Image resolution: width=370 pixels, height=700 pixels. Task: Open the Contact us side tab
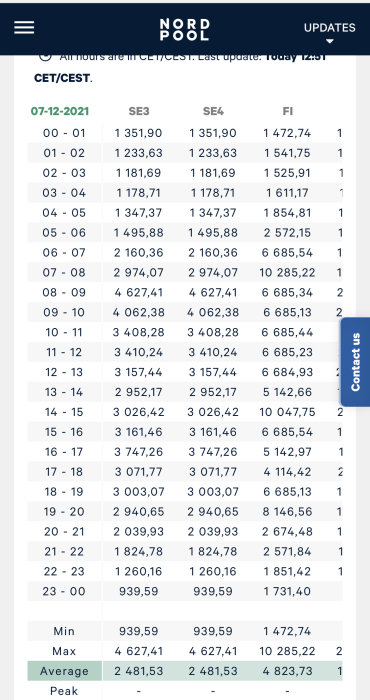pos(355,362)
